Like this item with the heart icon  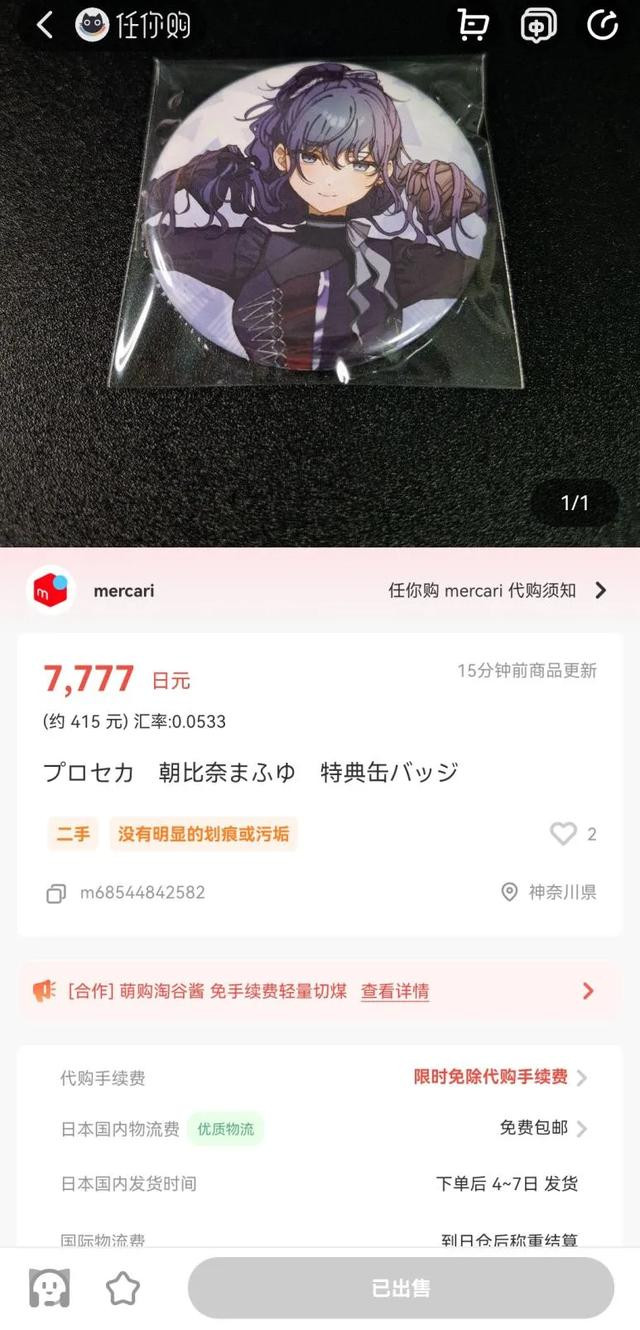tap(564, 833)
